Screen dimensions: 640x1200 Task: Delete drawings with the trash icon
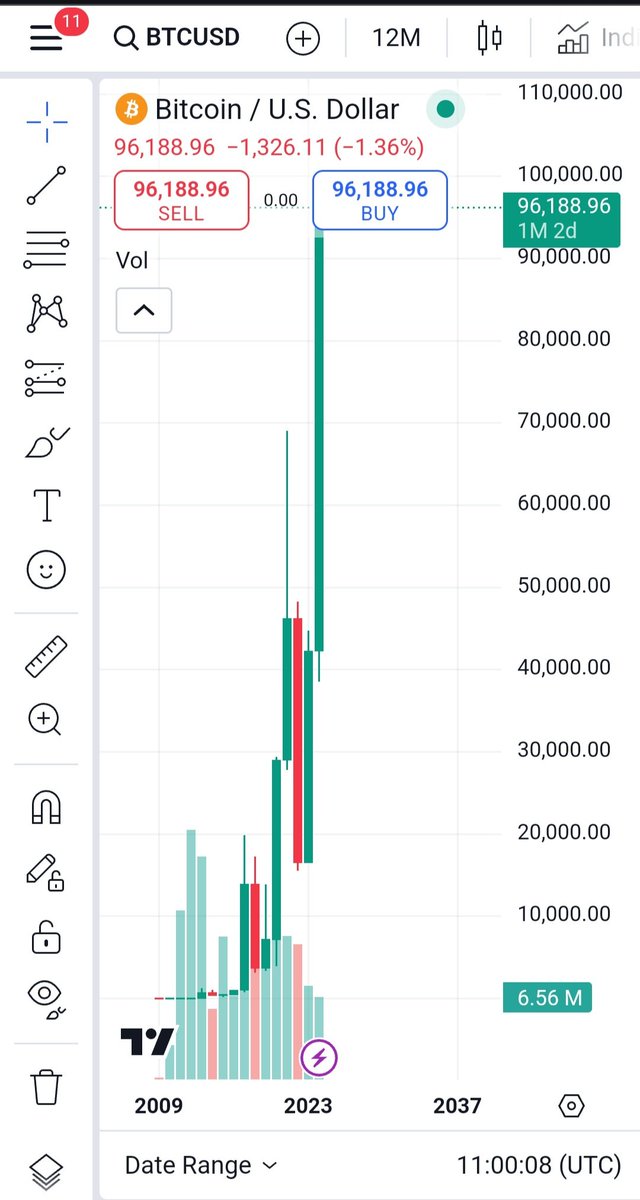click(x=46, y=1086)
